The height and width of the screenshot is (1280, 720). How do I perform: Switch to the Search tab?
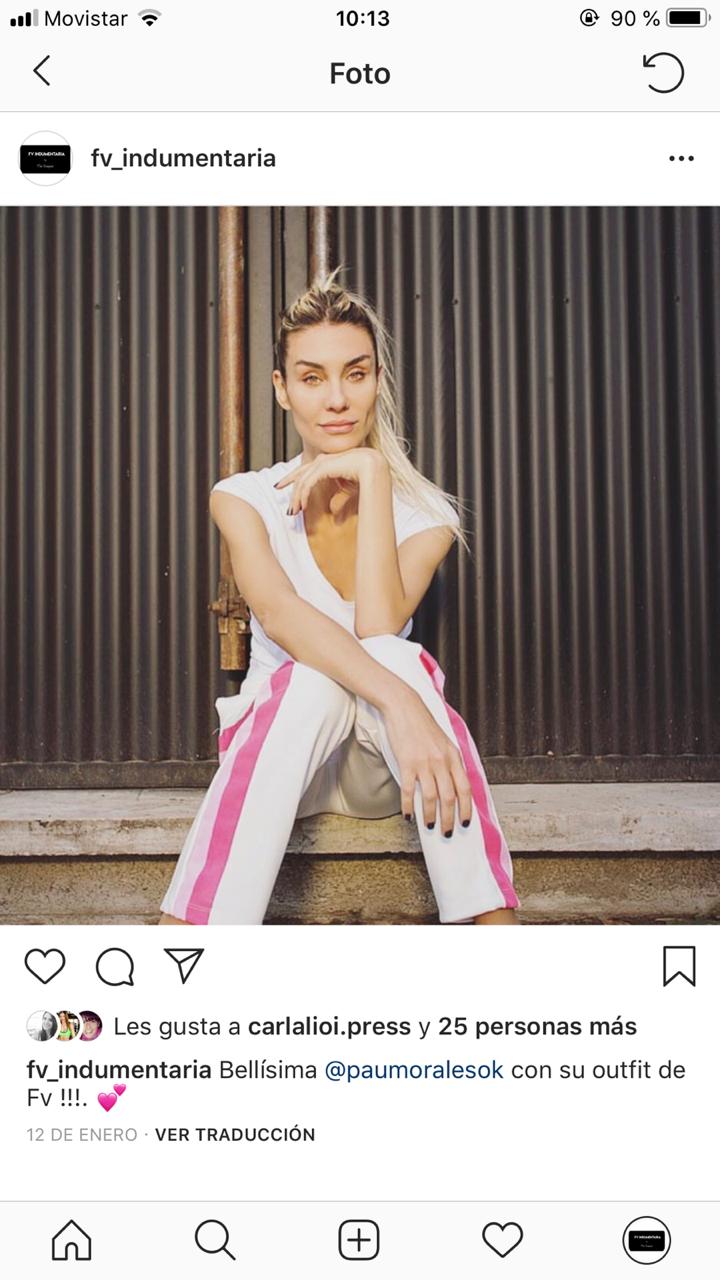point(215,1241)
